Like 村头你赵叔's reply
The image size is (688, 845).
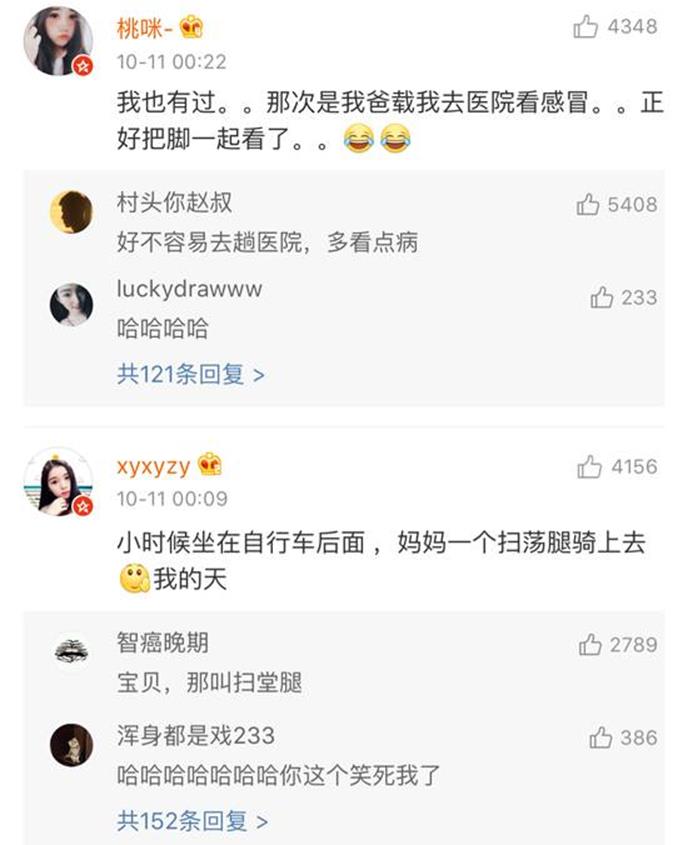[x=588, y=205]
